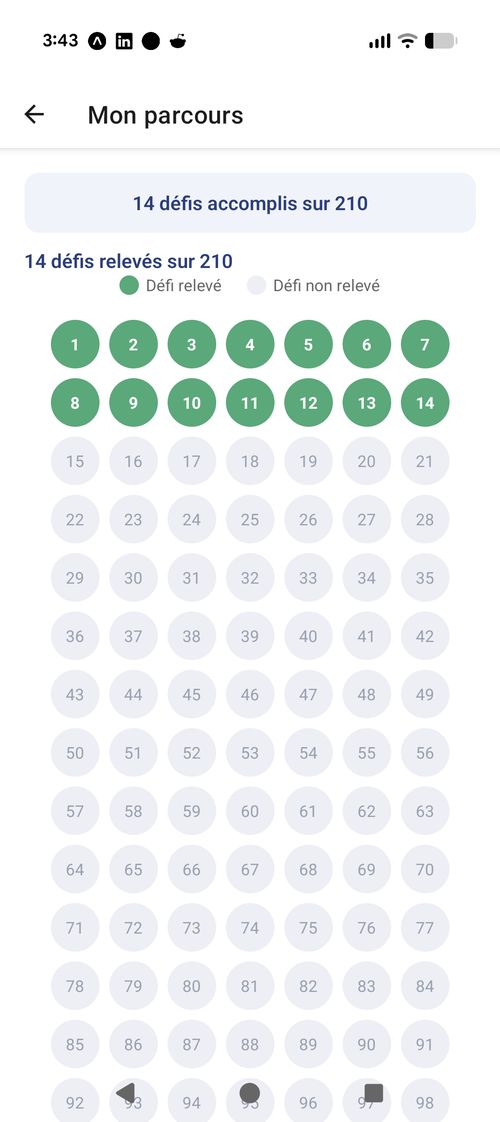
Task: Go to the system home screen
Action: point(250,1093)
